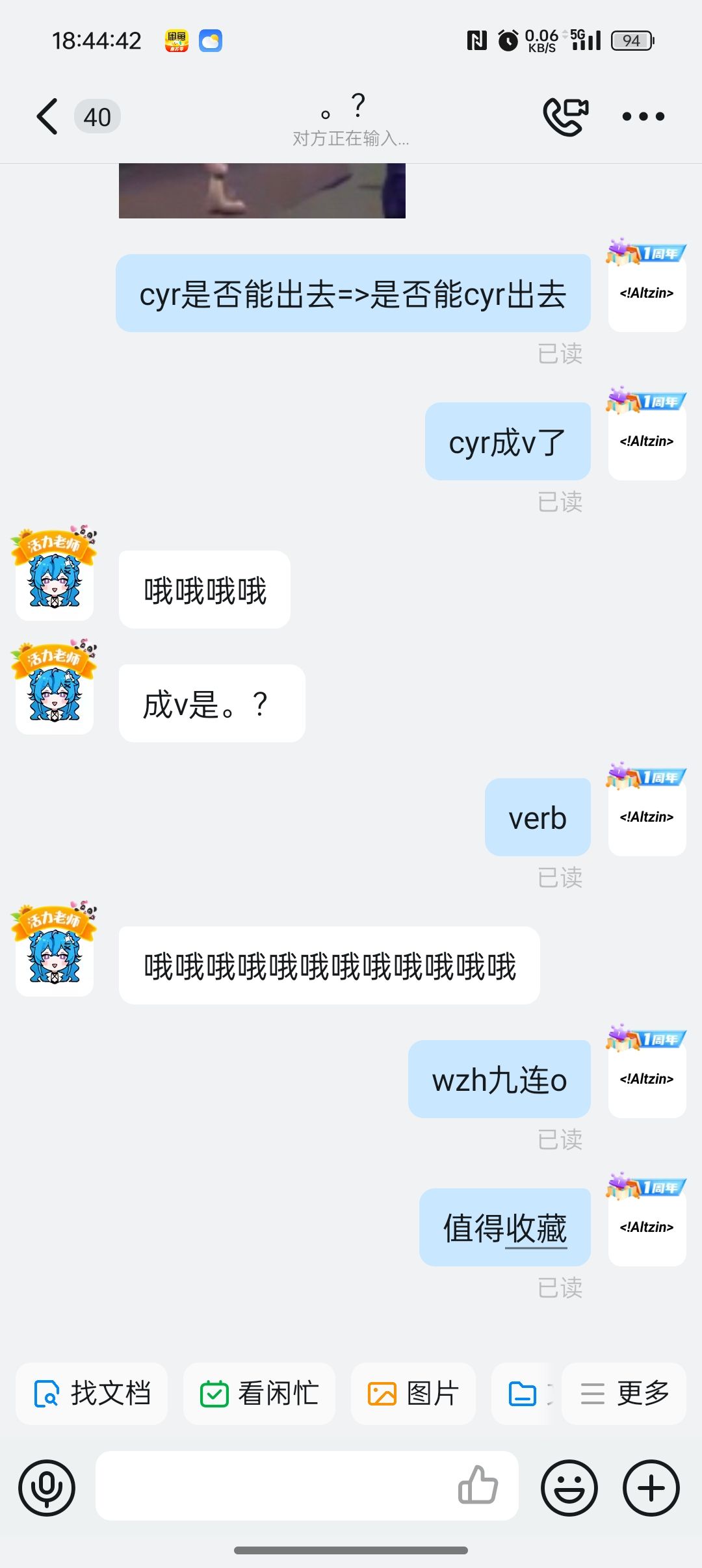
Task: Switch to voice message input
Action: tap(47, 1487)
